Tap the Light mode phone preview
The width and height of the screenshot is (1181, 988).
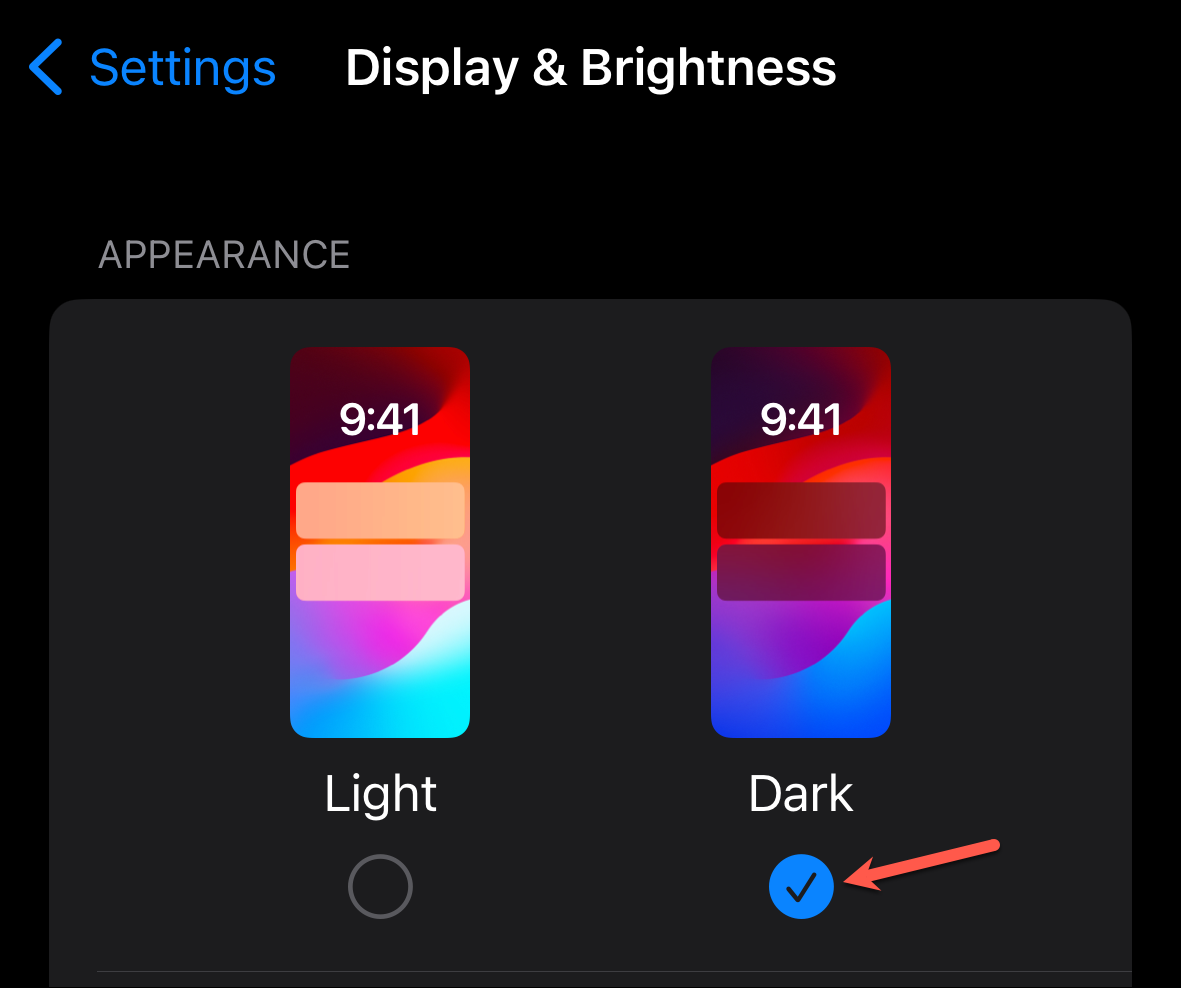(x=380, y=542)
